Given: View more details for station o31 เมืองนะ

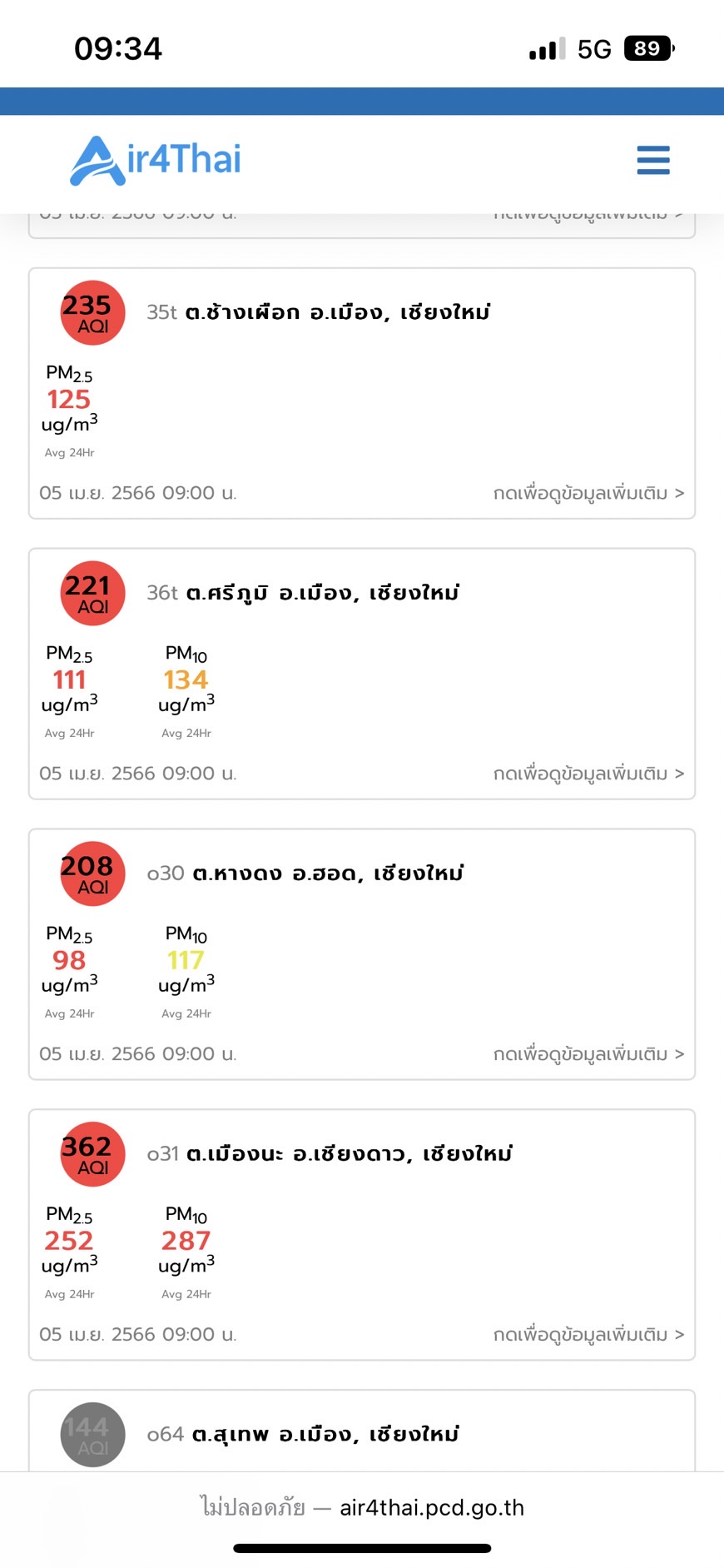Looking at the screenshot, I should (x=588, y=1335).
